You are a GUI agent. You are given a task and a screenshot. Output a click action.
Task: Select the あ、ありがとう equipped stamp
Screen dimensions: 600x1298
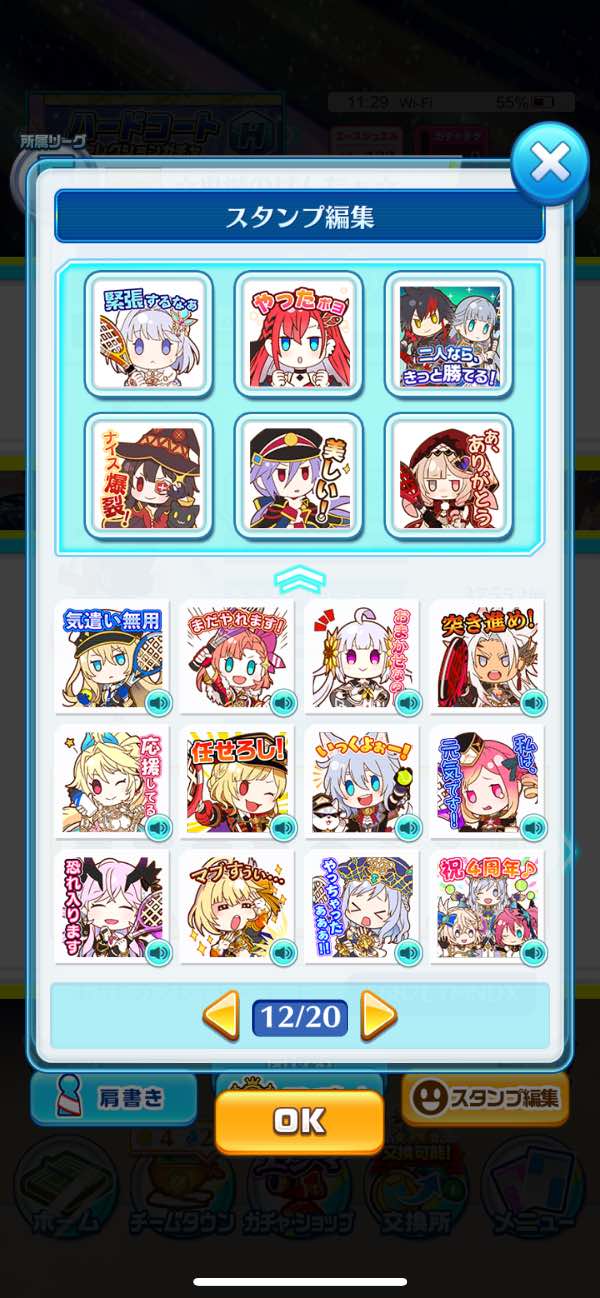[449, 475]
